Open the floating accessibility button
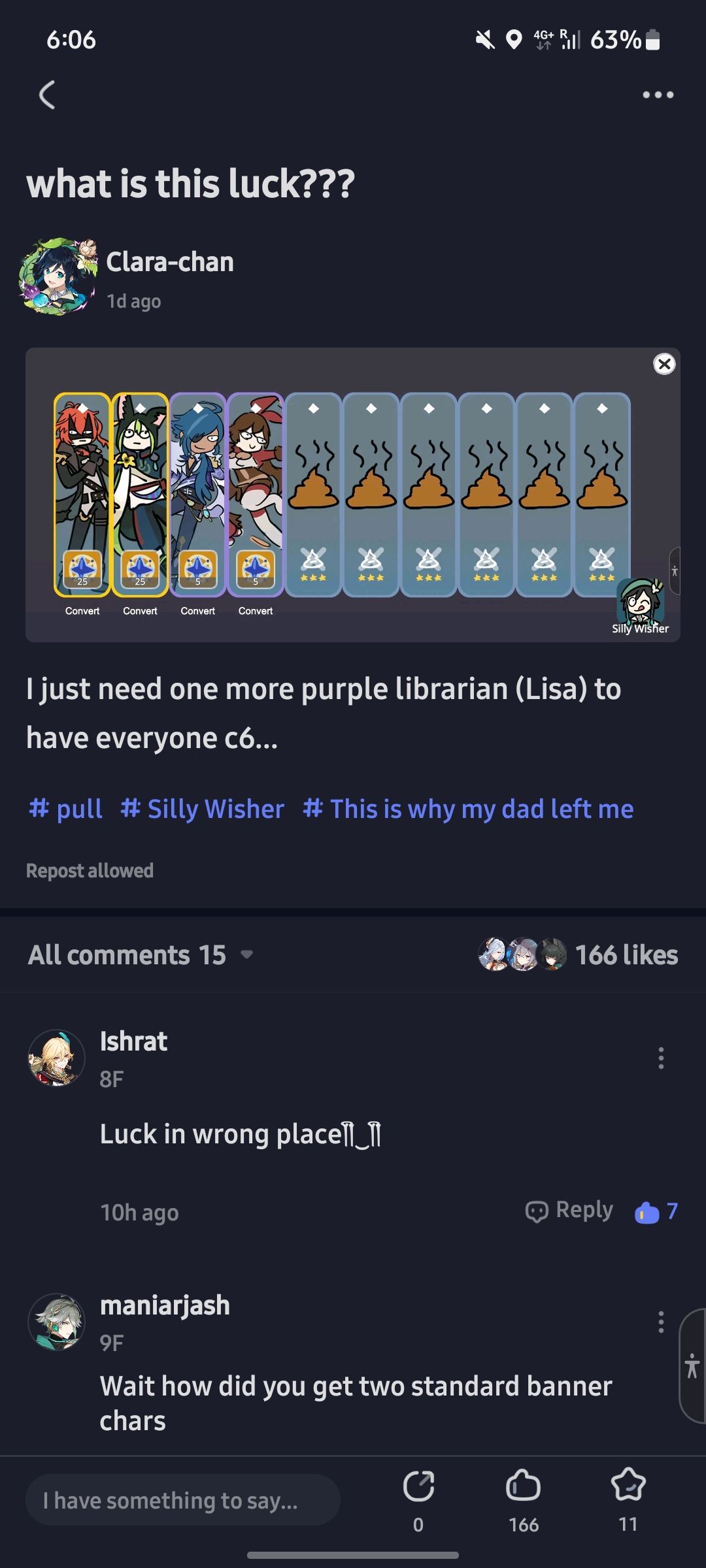 pyautogui.click(x=692, y=1365)
